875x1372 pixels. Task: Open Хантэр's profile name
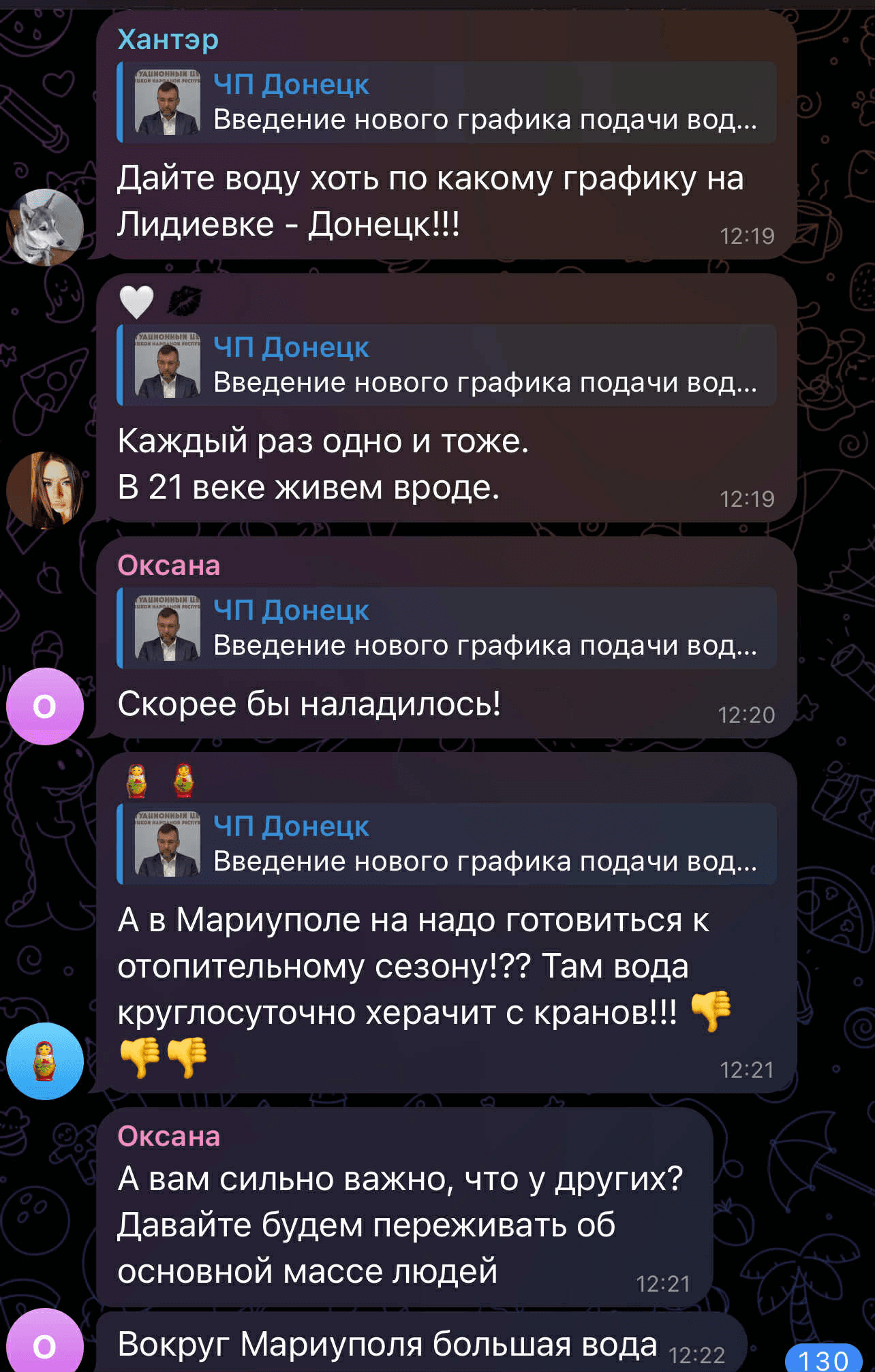click(168, 40)
